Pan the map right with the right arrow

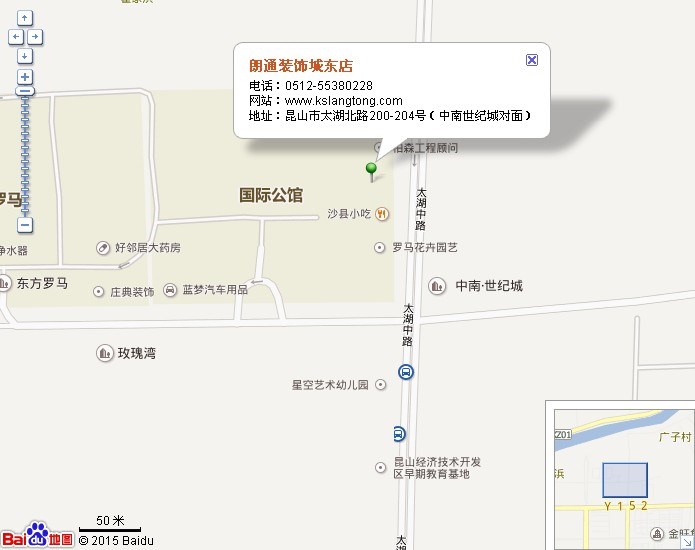click(x=36, y=37)
